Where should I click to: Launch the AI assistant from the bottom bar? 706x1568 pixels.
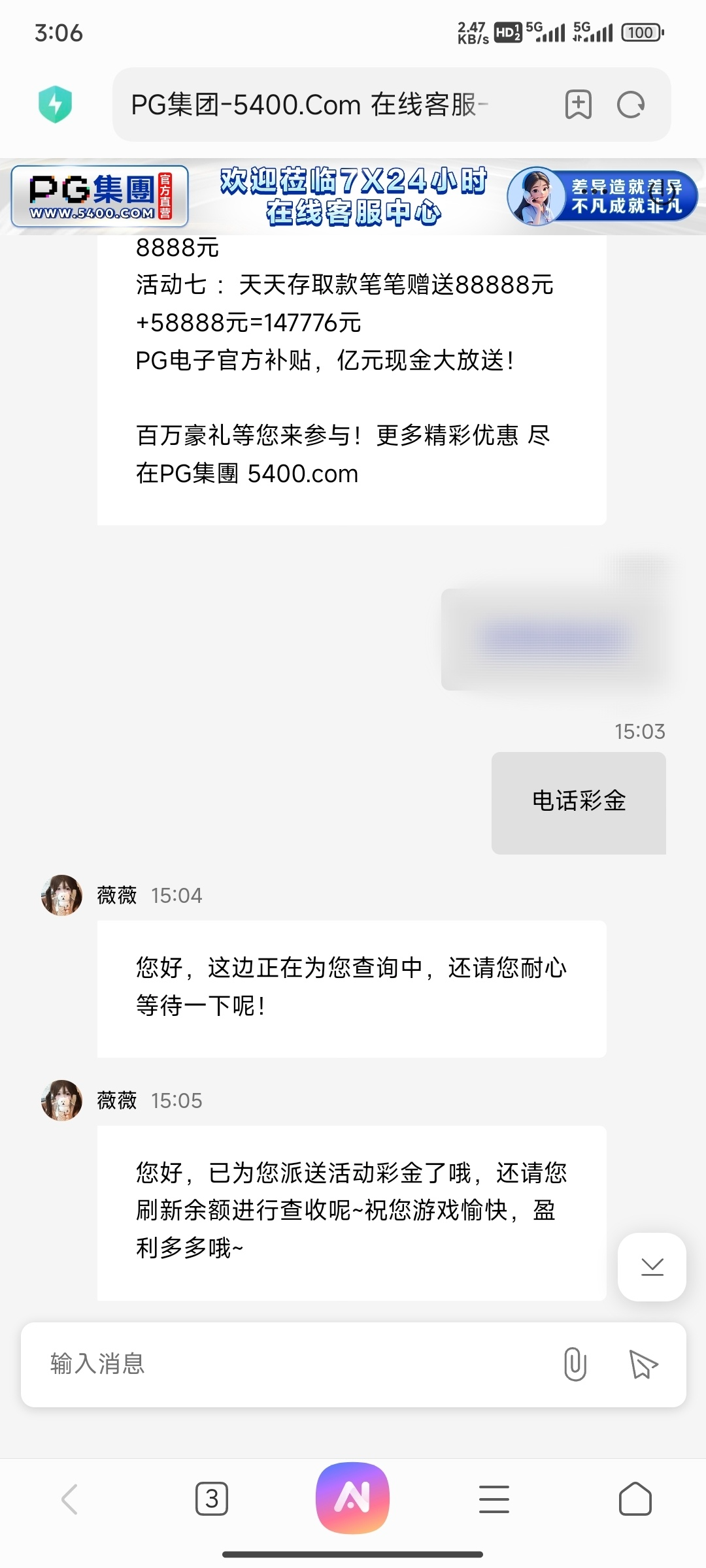click(x=352, y=1498)
